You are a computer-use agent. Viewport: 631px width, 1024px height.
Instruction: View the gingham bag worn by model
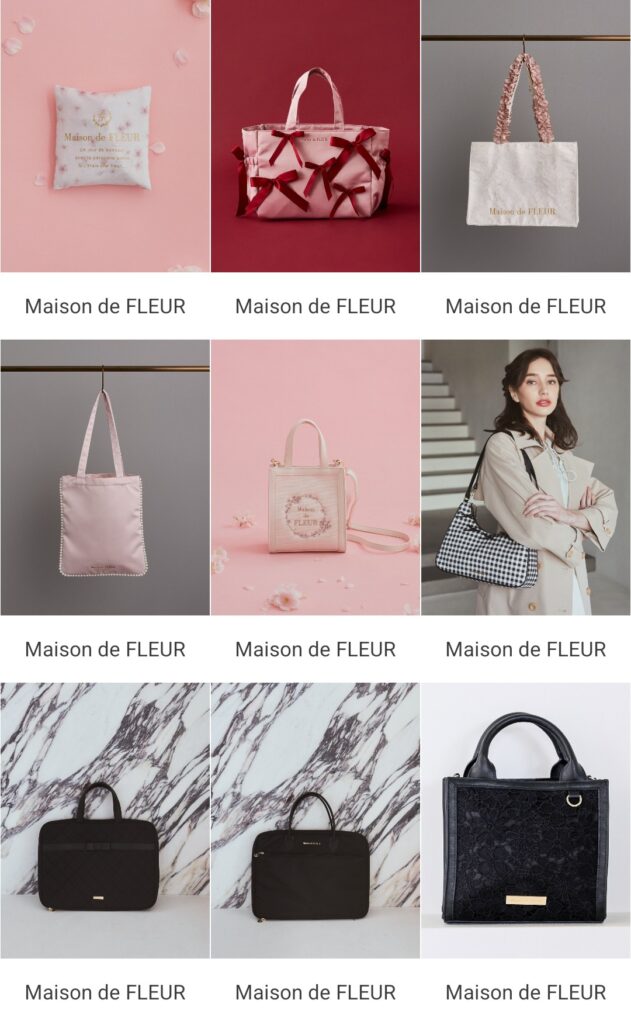coord(525,478)
